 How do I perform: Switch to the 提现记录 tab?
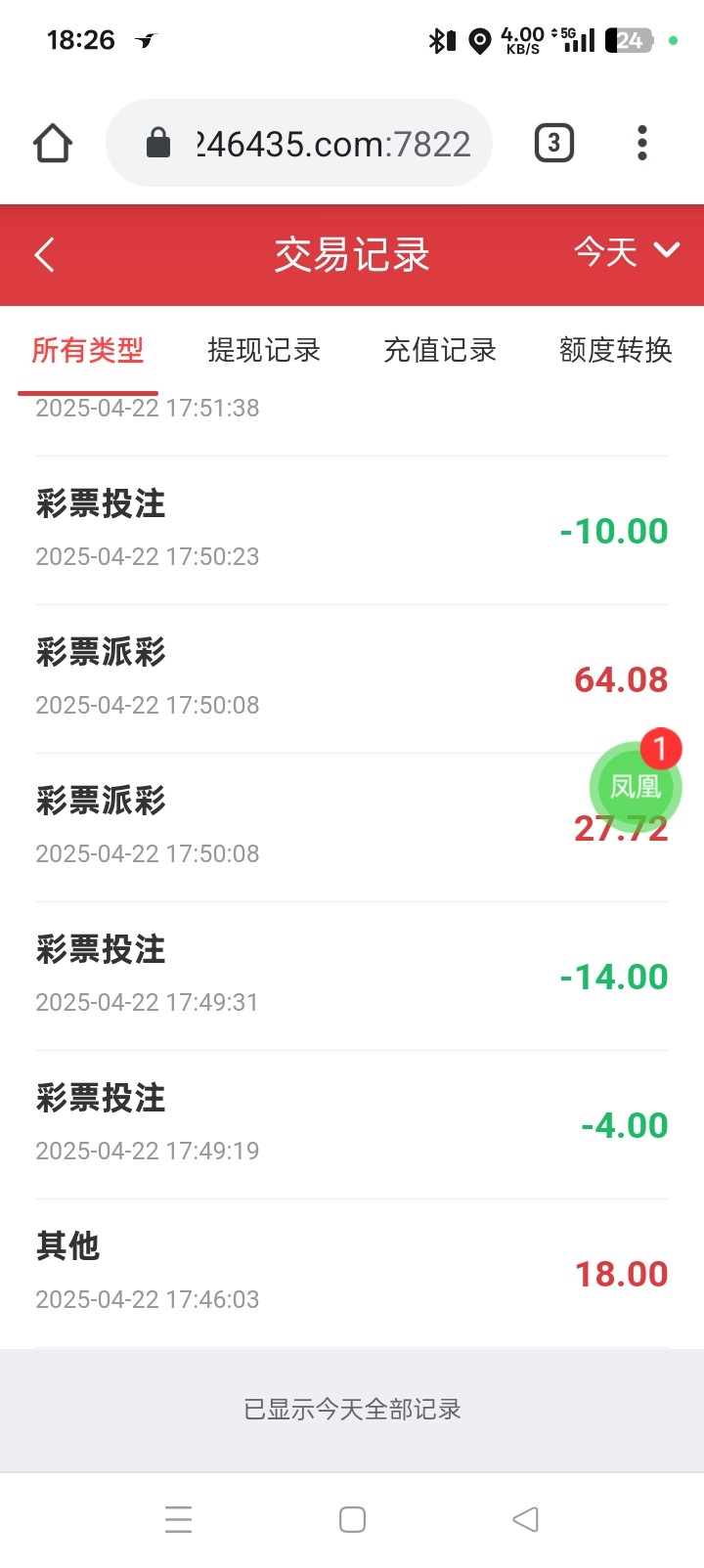click(264, 350)
